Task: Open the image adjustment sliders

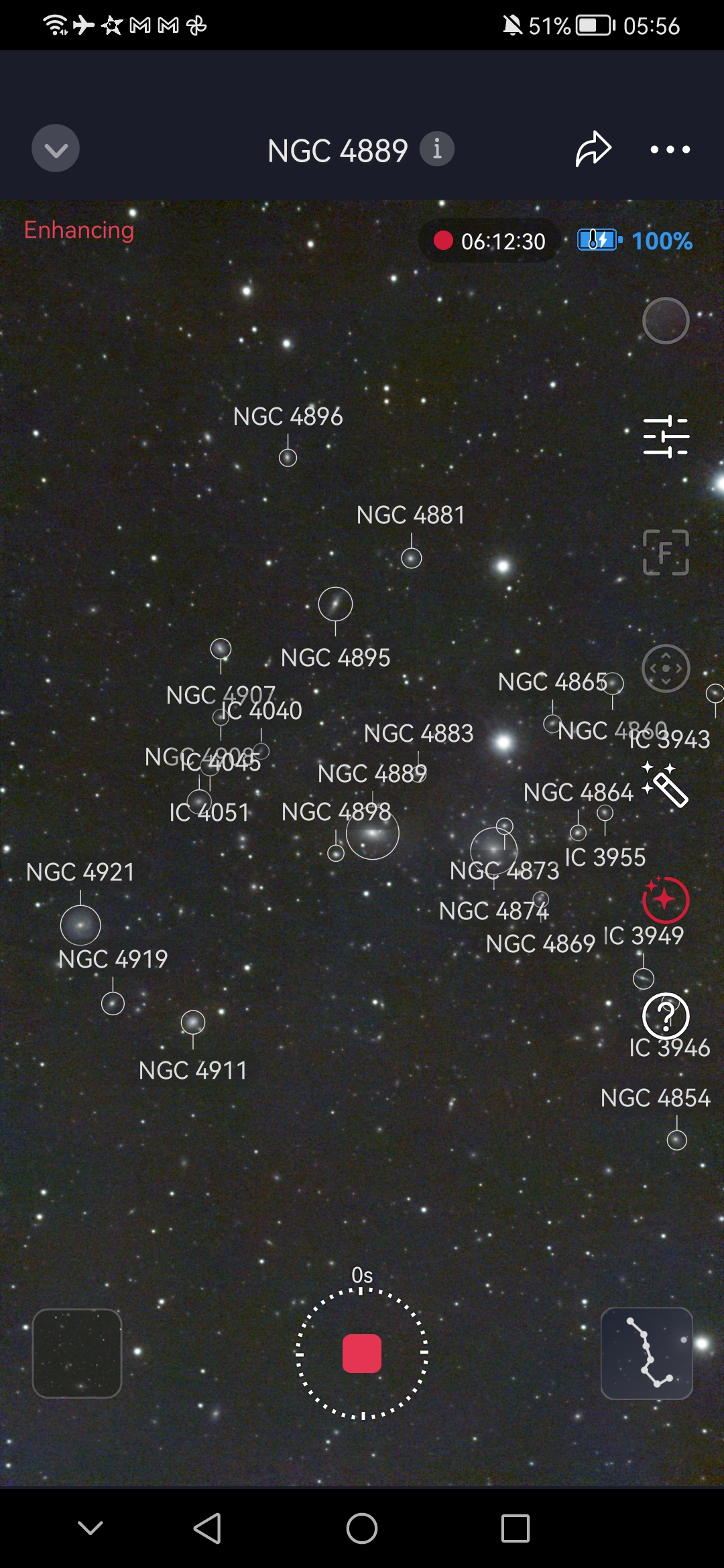Action: pyautogui.click(x=666, y=437)
